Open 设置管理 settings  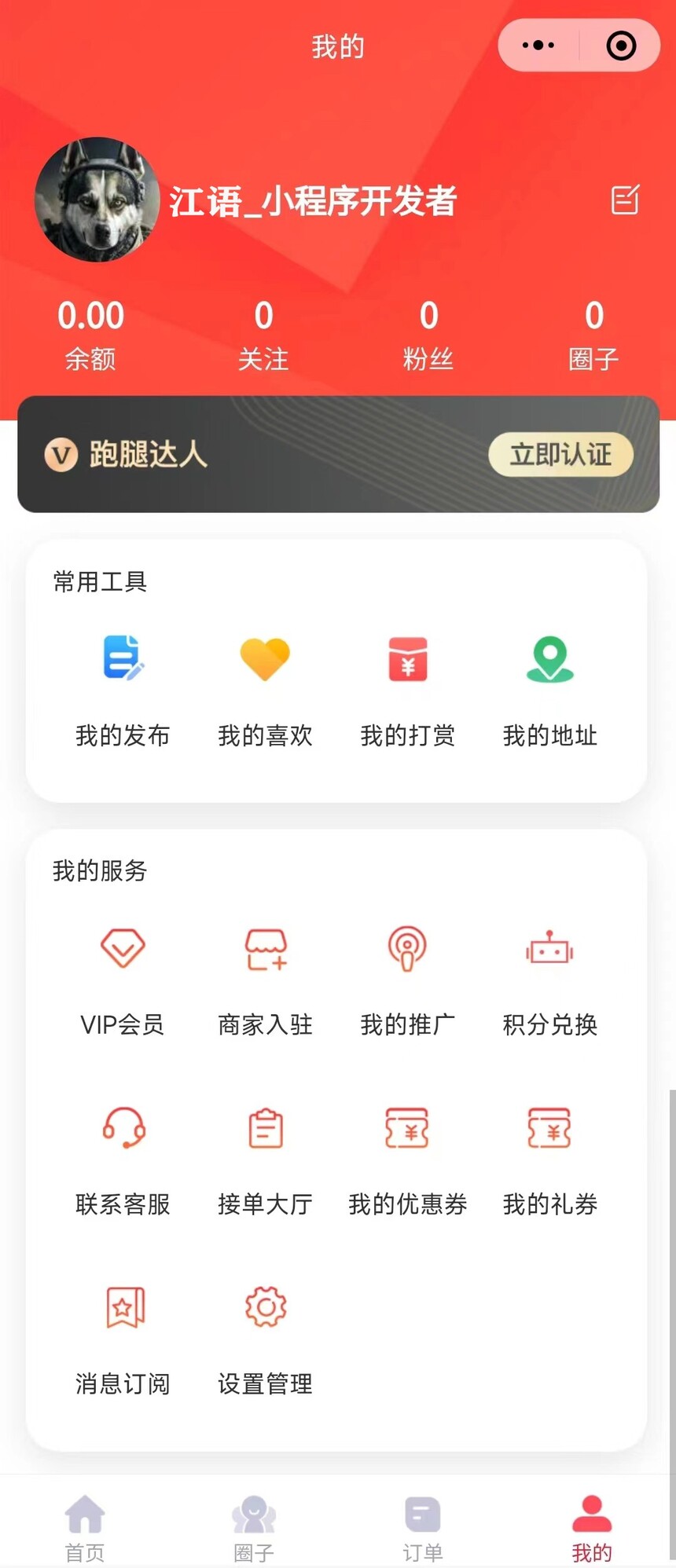[265, 1336]
